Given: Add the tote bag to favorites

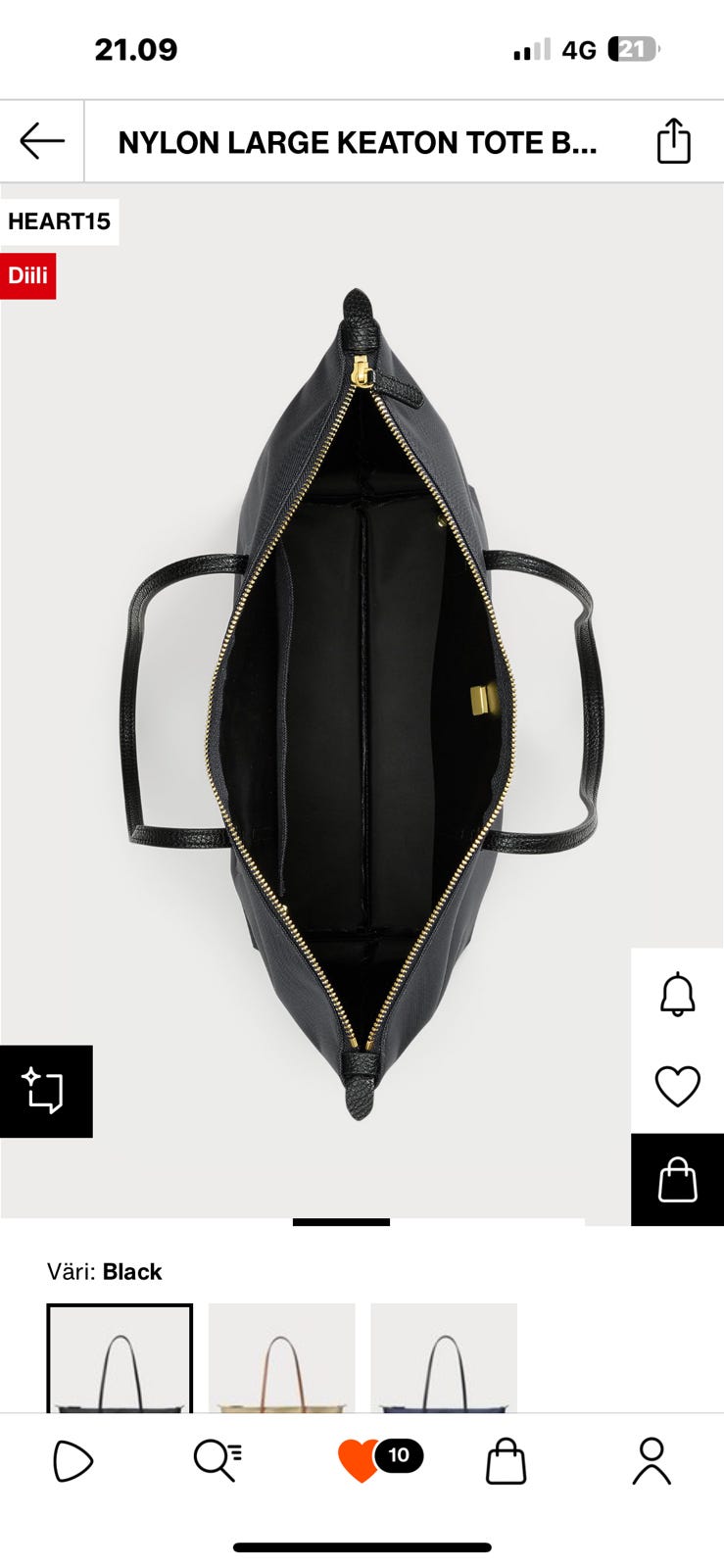Looking at the screenshot, I should pos(677,1086).
